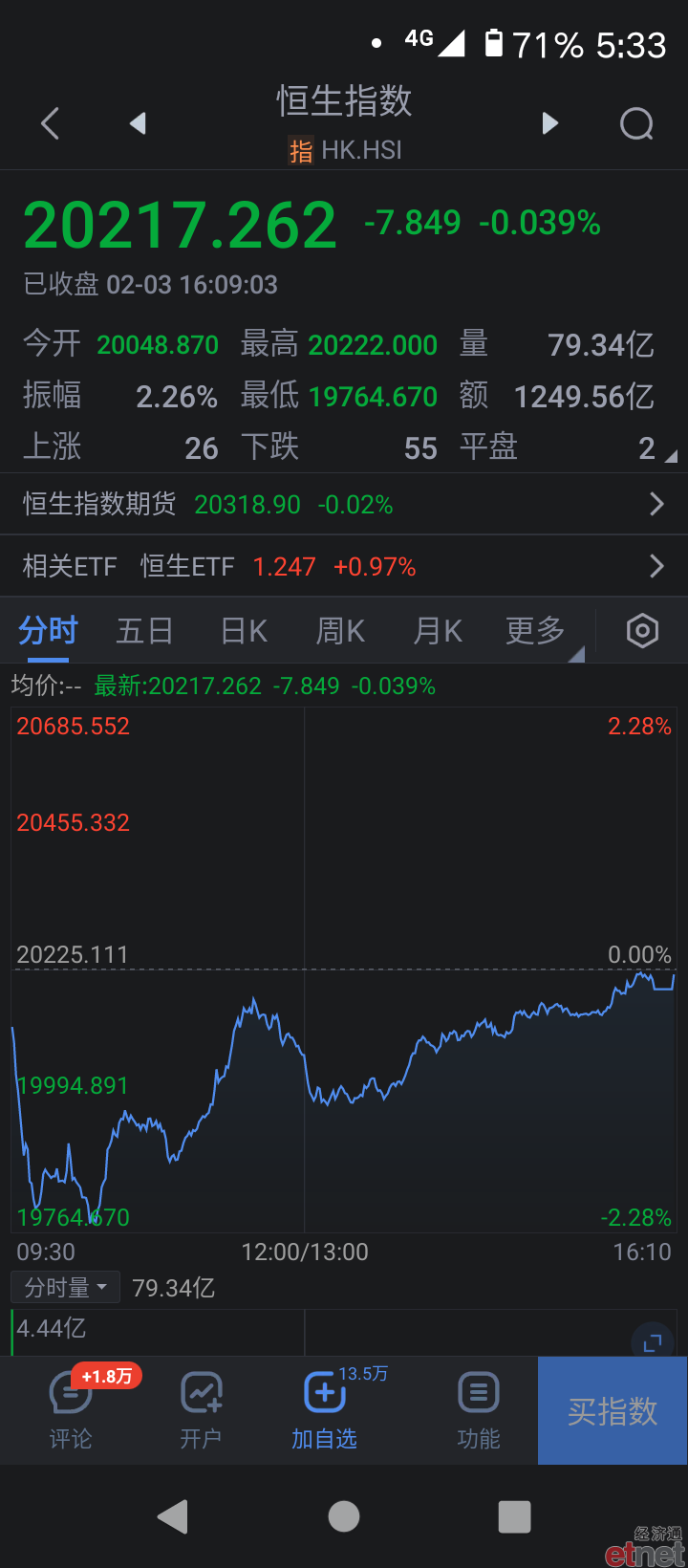688x1568 pixels.
Task: Switch to the 五日 chart tab
Action: click(145, 631)
